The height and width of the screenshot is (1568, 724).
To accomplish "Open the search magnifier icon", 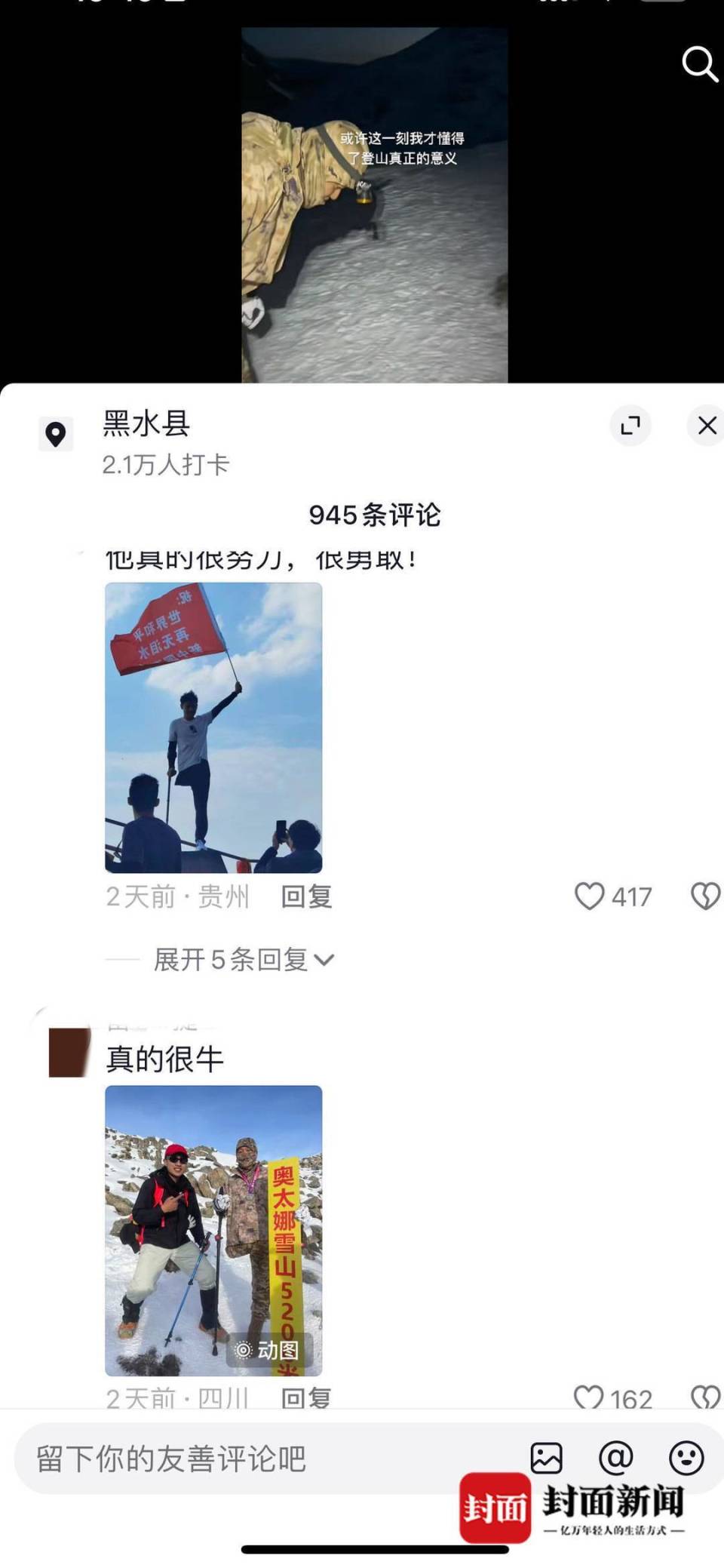I will coord(698,65).
